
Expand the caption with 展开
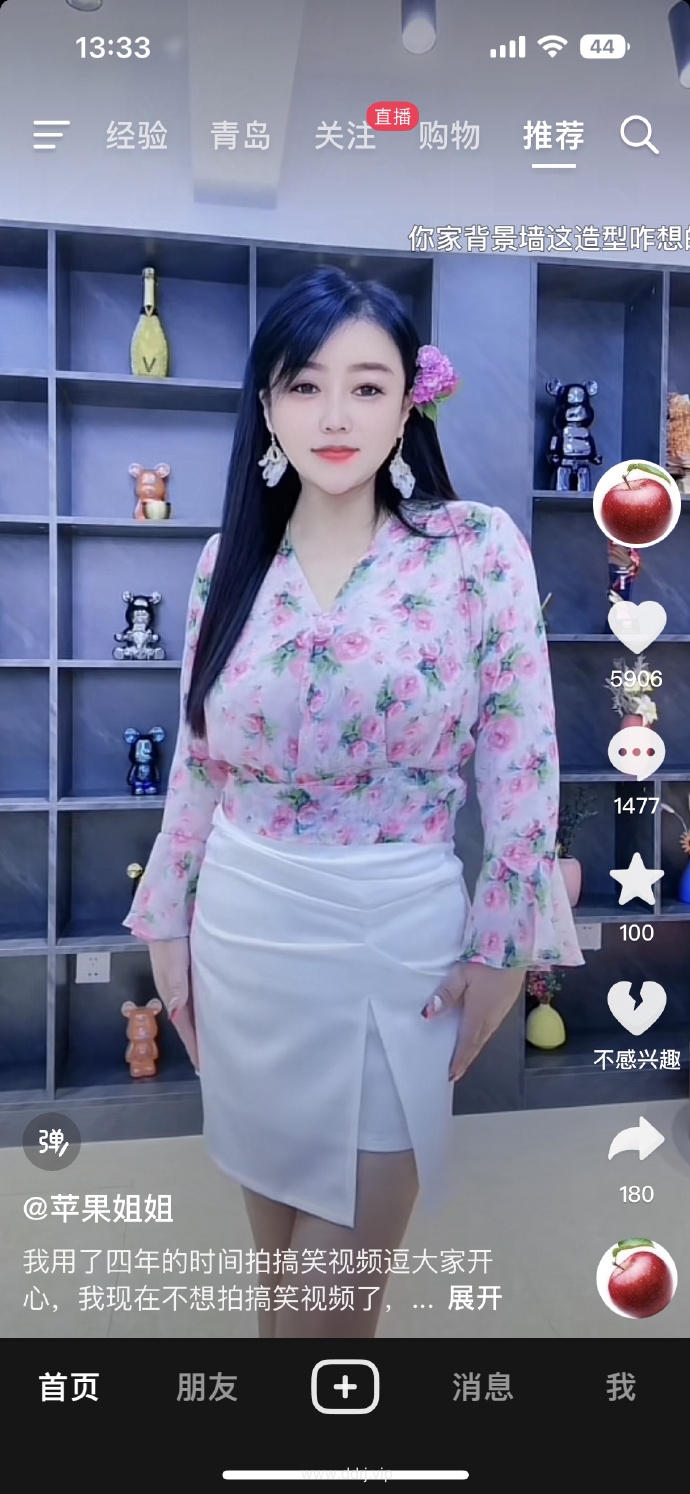[474, 1298]
